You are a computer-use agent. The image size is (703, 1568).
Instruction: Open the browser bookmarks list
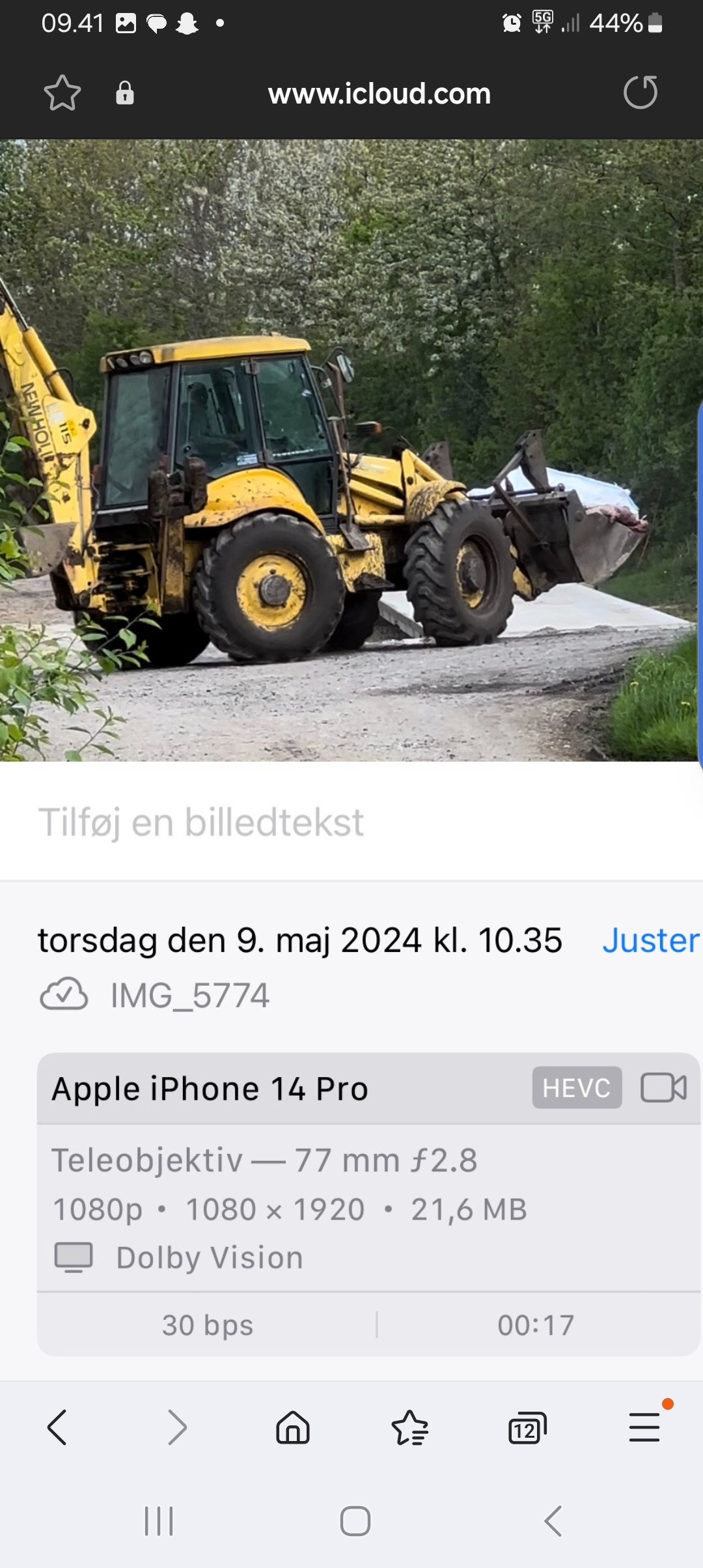[x=410, y=1427]
